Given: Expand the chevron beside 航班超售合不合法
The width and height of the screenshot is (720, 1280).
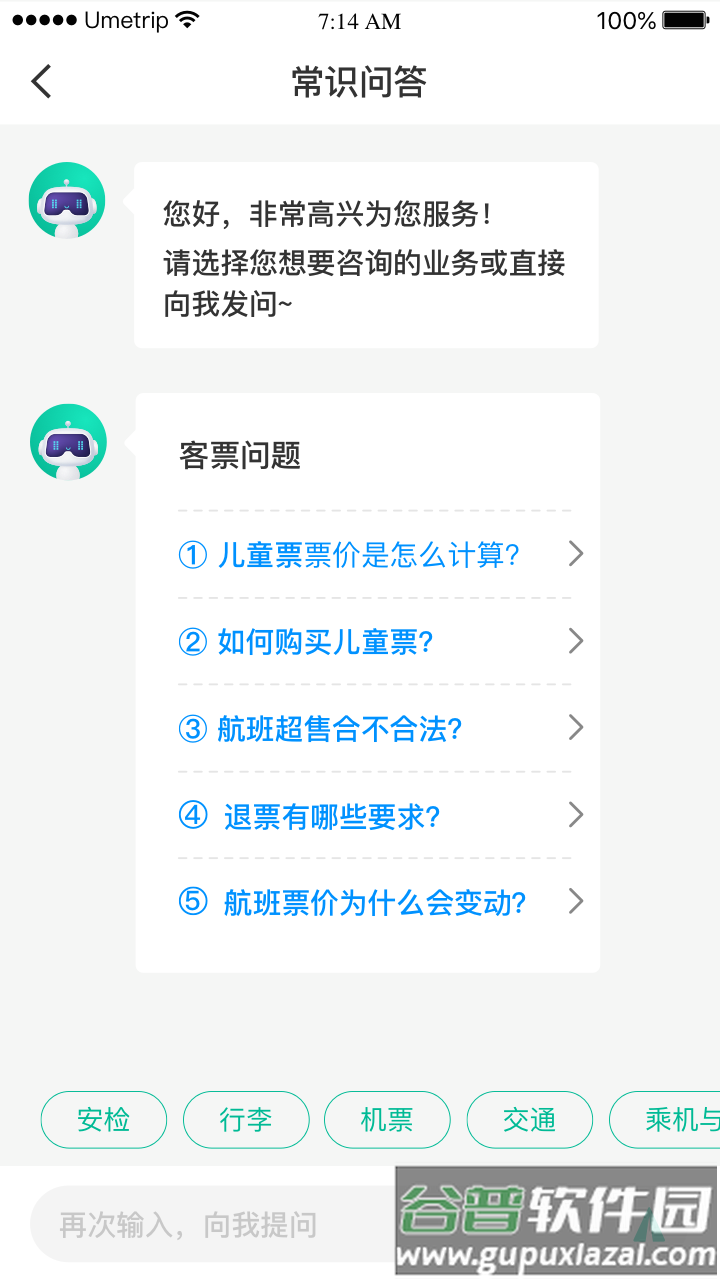Looking at the screenshot, I should coord(575,728).
